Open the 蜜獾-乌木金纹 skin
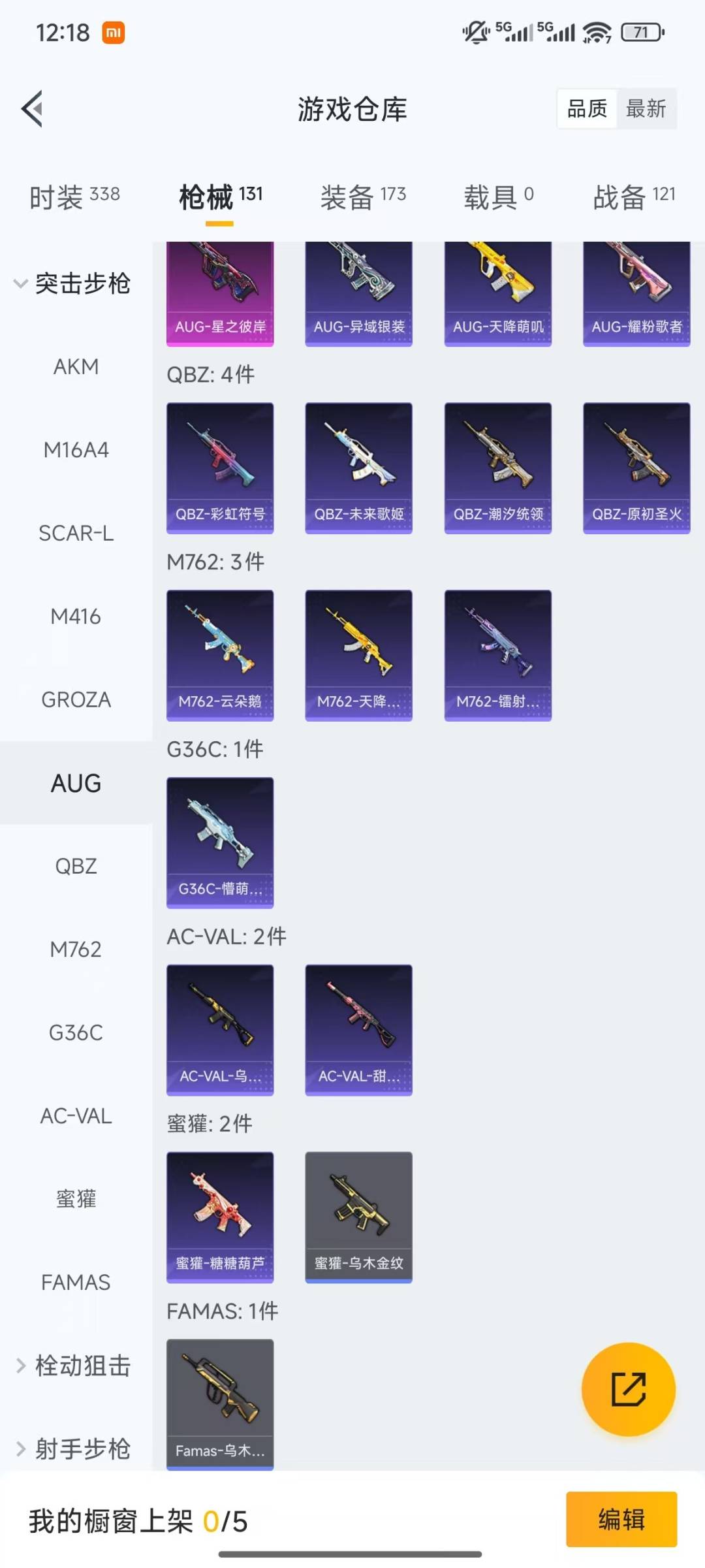The image size is (705, 1568). click(358, 1217)
